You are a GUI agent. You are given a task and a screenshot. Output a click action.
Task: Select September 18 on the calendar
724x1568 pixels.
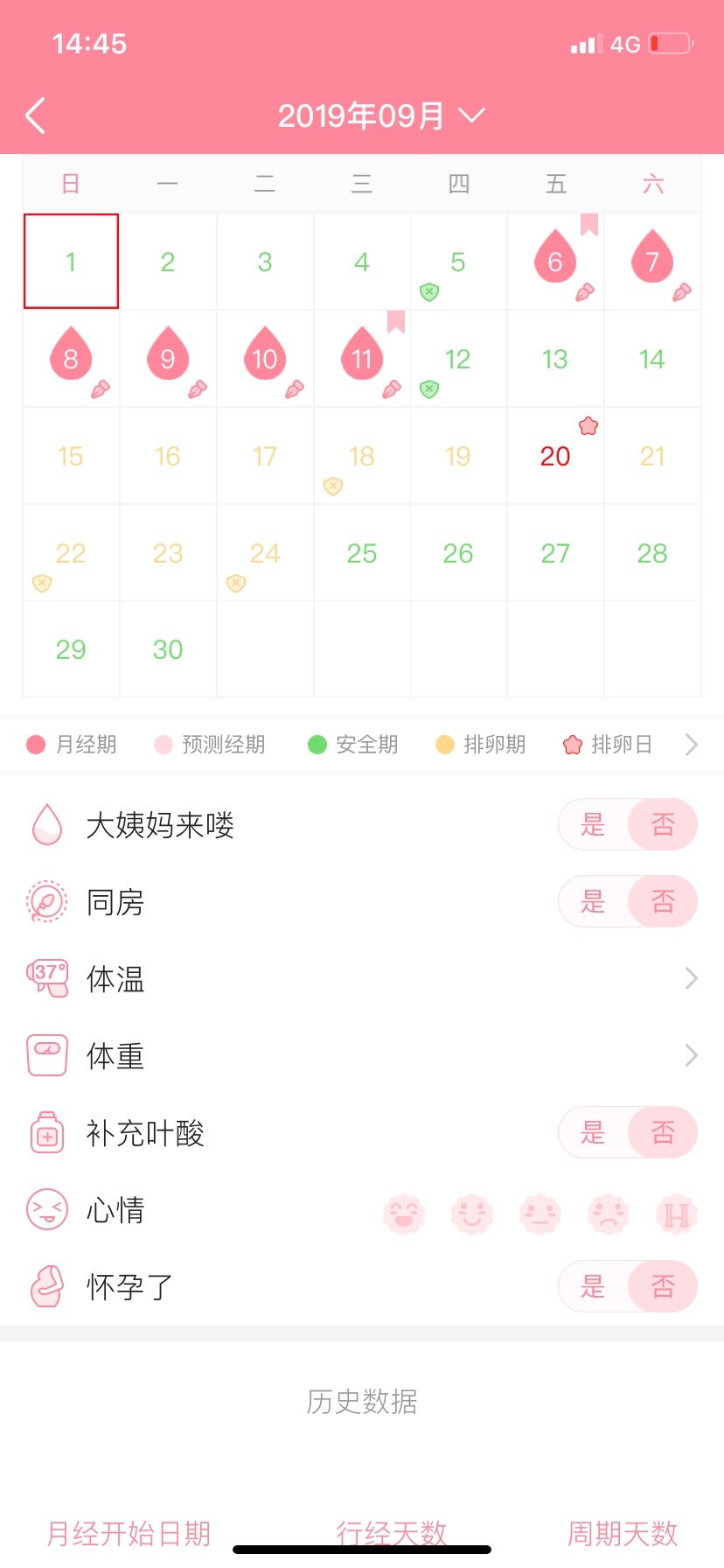point(362,456)
